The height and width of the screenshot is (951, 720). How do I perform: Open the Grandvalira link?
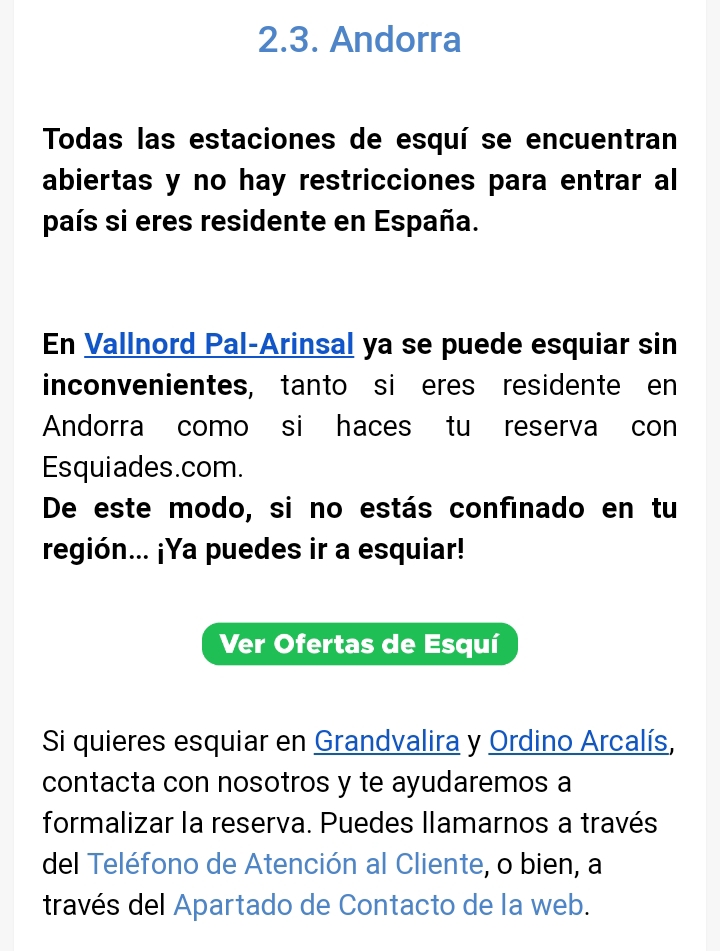387,742
